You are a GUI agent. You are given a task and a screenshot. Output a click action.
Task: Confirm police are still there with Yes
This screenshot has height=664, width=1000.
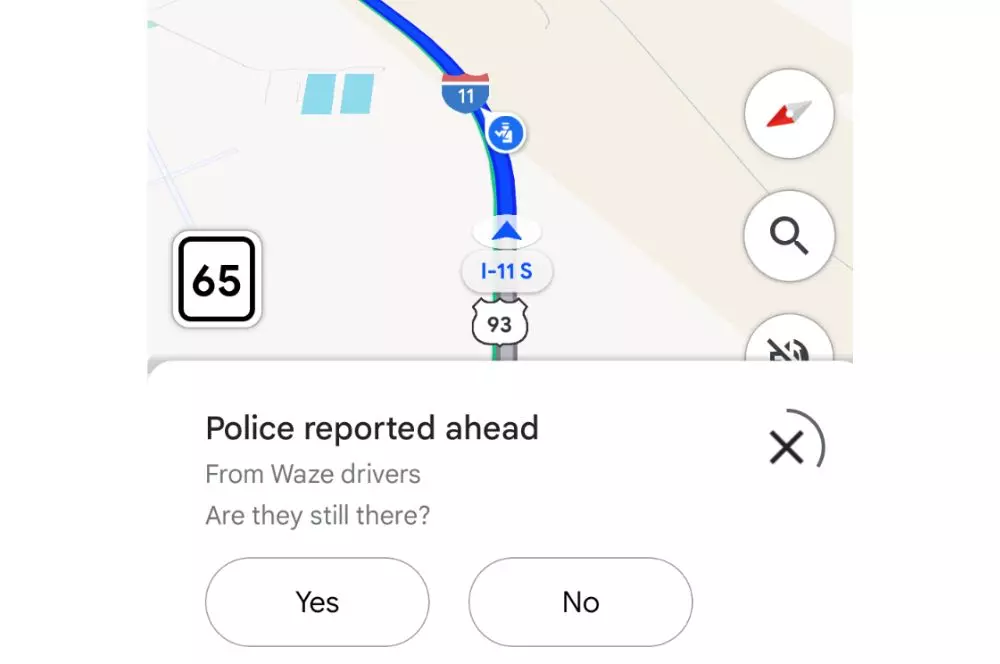coord(317,602)
